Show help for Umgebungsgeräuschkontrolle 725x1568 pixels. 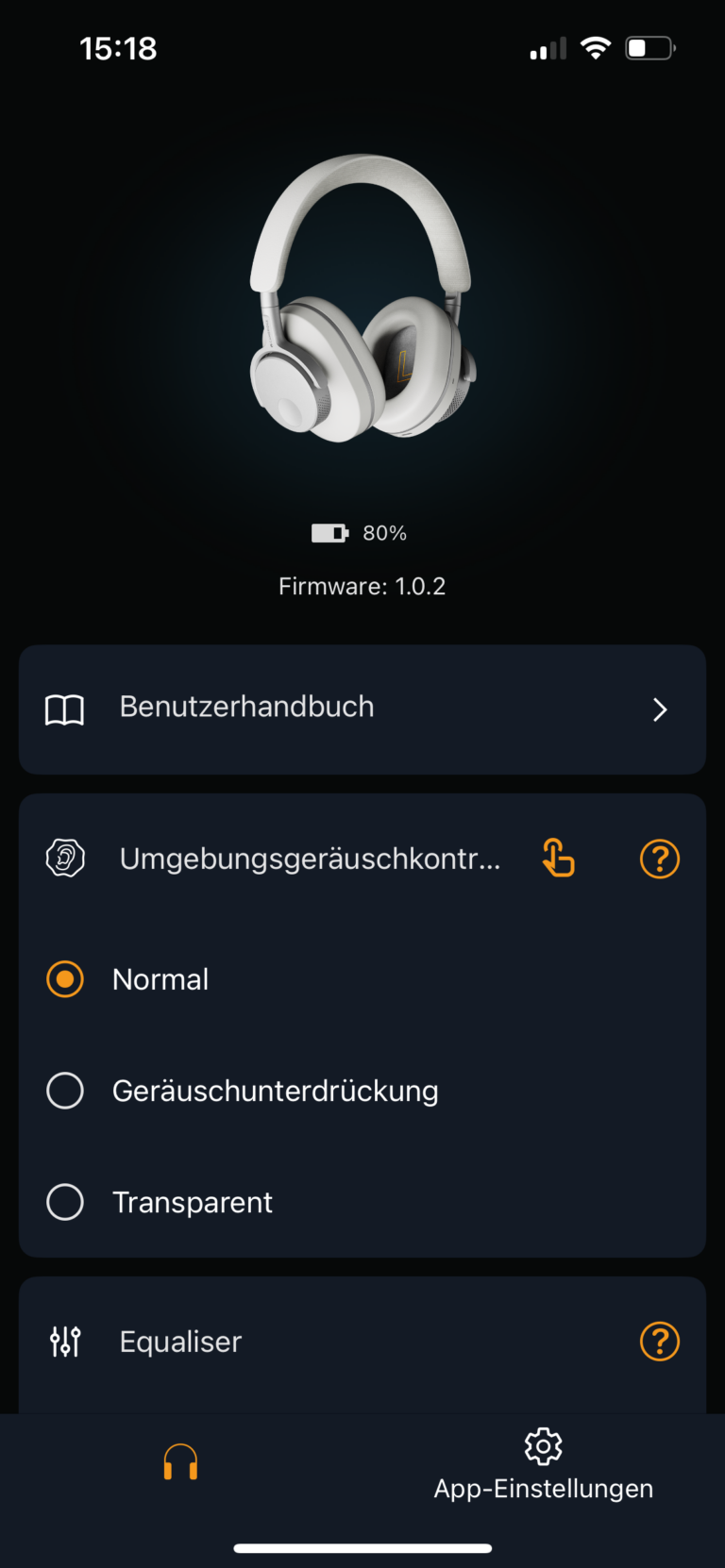[x=659, y=859]
